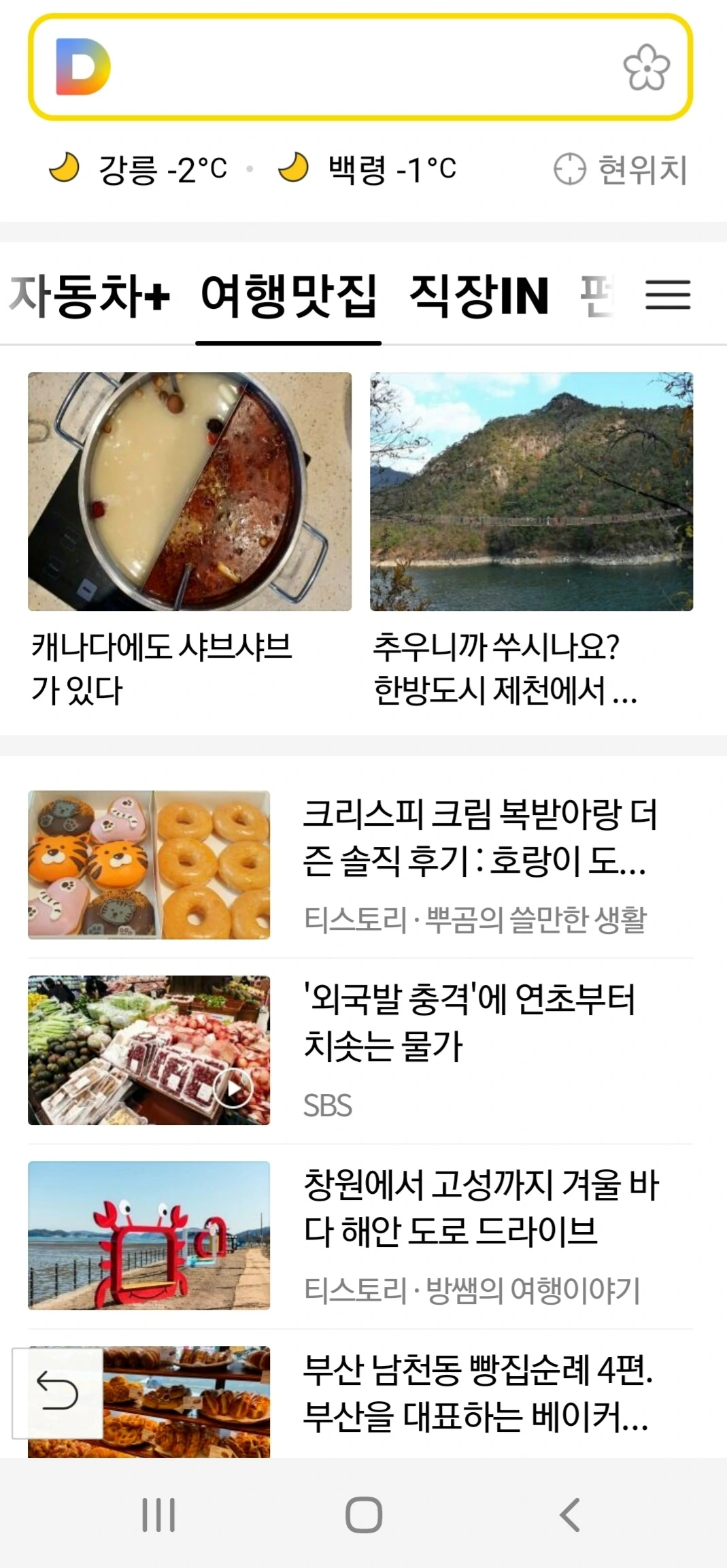Switch to the 자동차+ tab
Image resolution: width=727 pixels, height=1568 pixels.
pyautogui.click(x=89, y=296)
